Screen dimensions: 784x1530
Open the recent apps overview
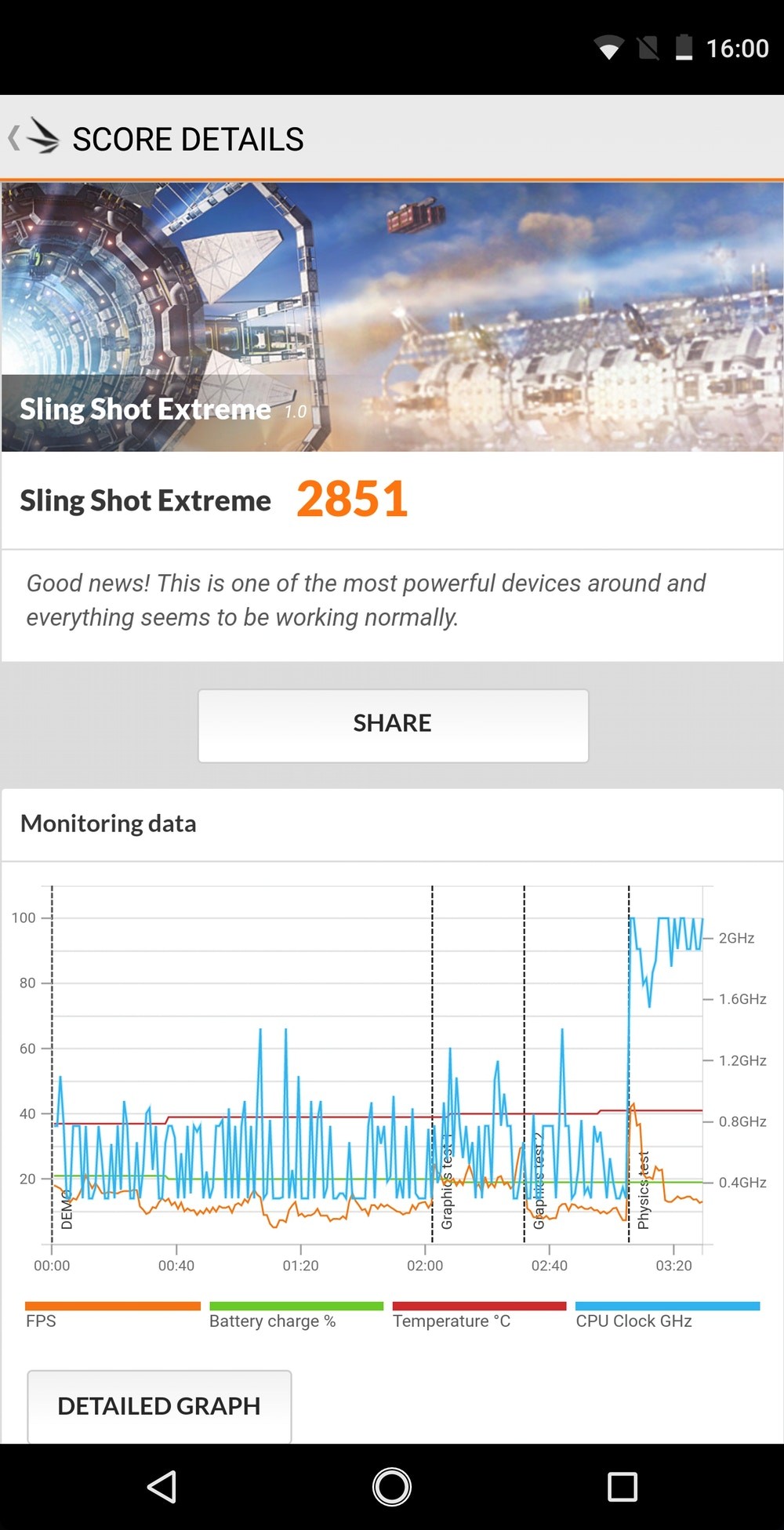pyautogui.click(x=622, y=1486)
